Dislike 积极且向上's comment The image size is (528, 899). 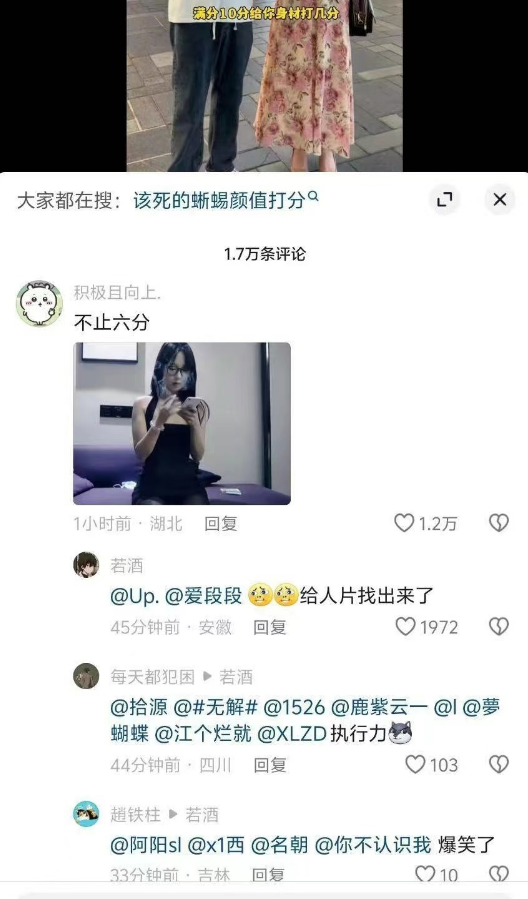point(499,522)
